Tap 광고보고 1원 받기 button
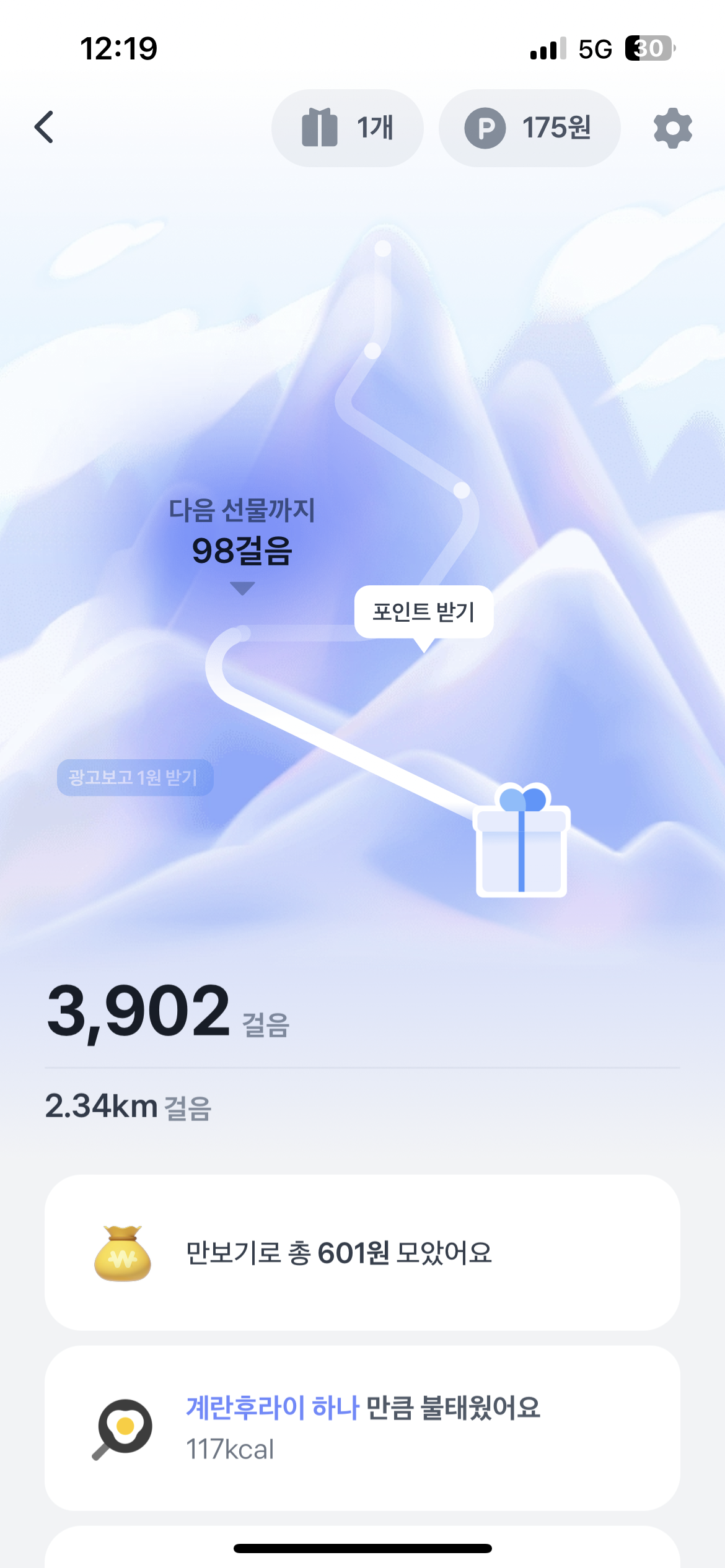The width and height of the screenshot is (725, 1568). (134, 777)
